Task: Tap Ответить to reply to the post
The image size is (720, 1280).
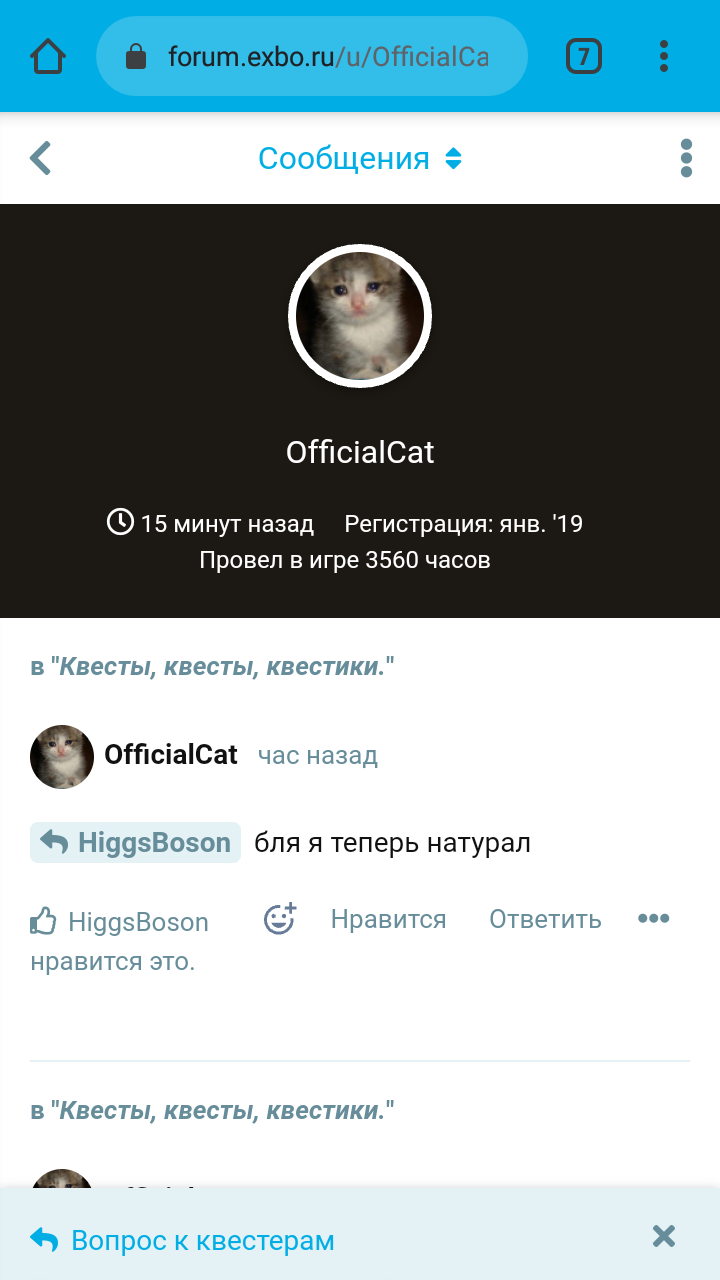Action: (545, 919)
